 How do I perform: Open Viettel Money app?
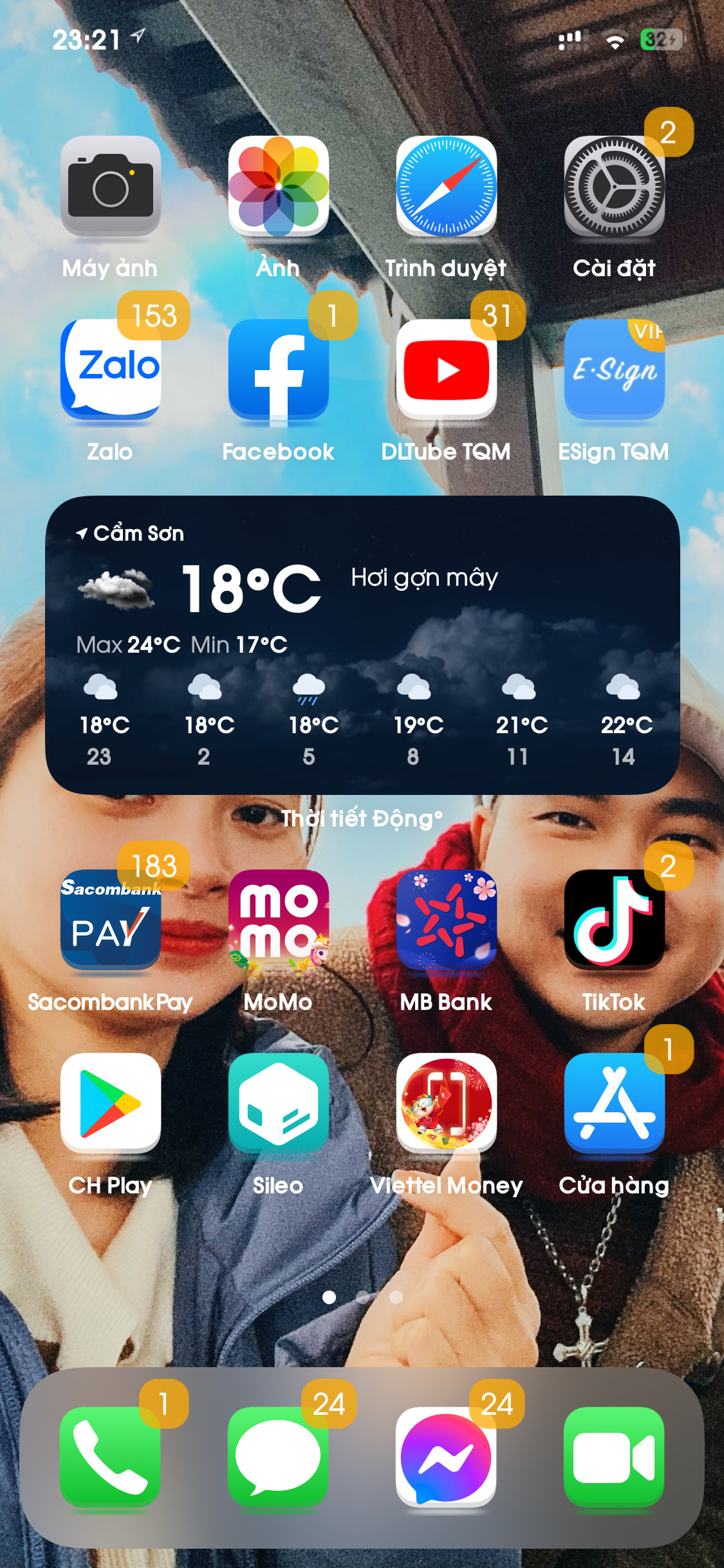(447, 1103)
